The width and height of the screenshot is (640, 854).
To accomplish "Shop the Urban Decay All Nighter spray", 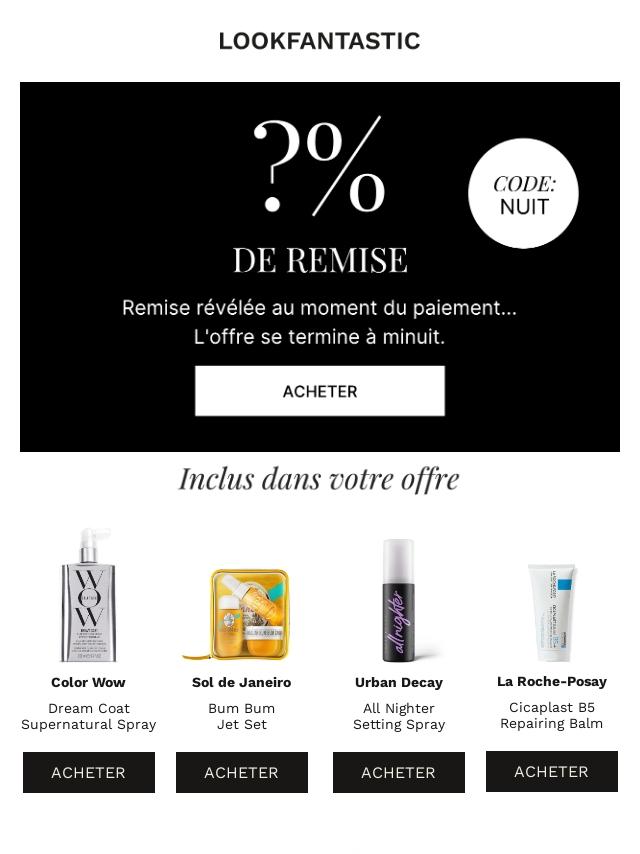I will [398, 772].
